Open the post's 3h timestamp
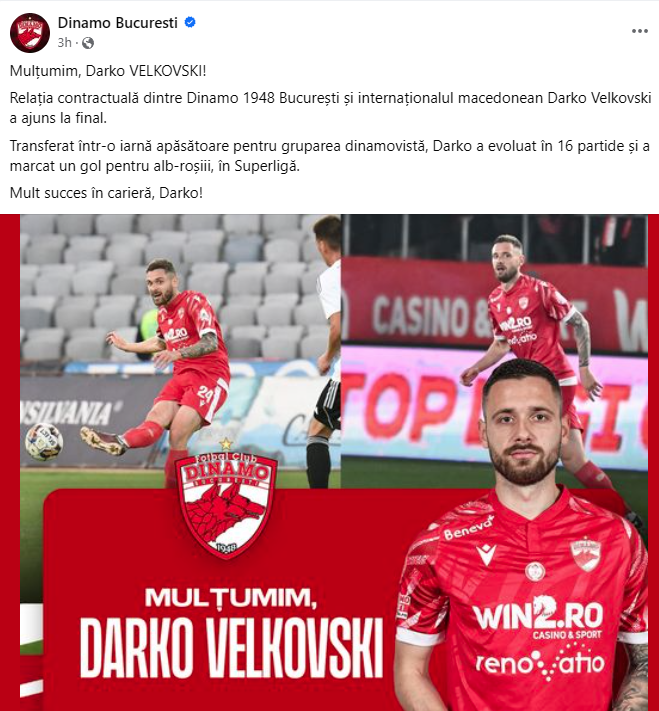Viewport: 659px width, 711px height. pyautogui.click(x=65, y=43)
